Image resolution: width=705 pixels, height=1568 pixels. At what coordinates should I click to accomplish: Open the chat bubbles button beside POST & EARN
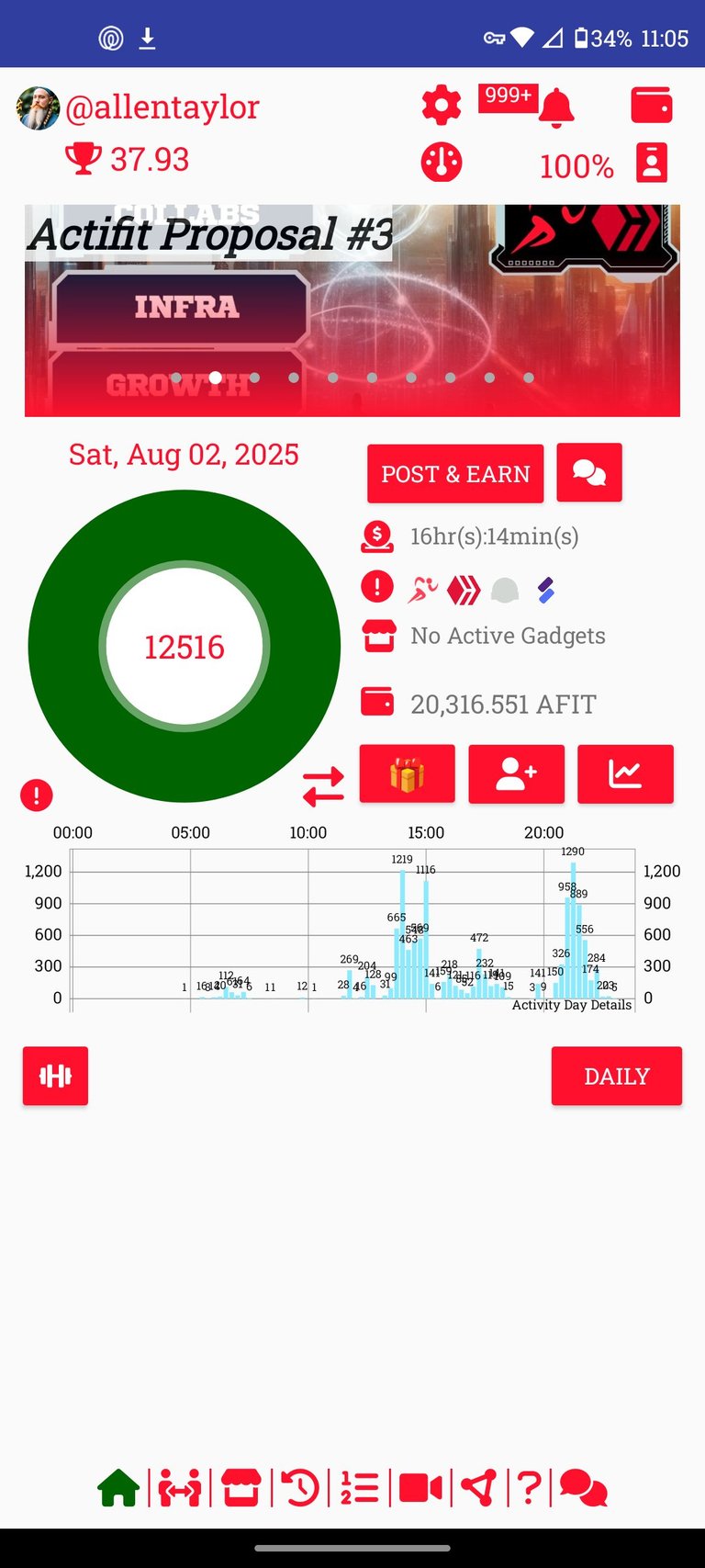tap(589, 473)
